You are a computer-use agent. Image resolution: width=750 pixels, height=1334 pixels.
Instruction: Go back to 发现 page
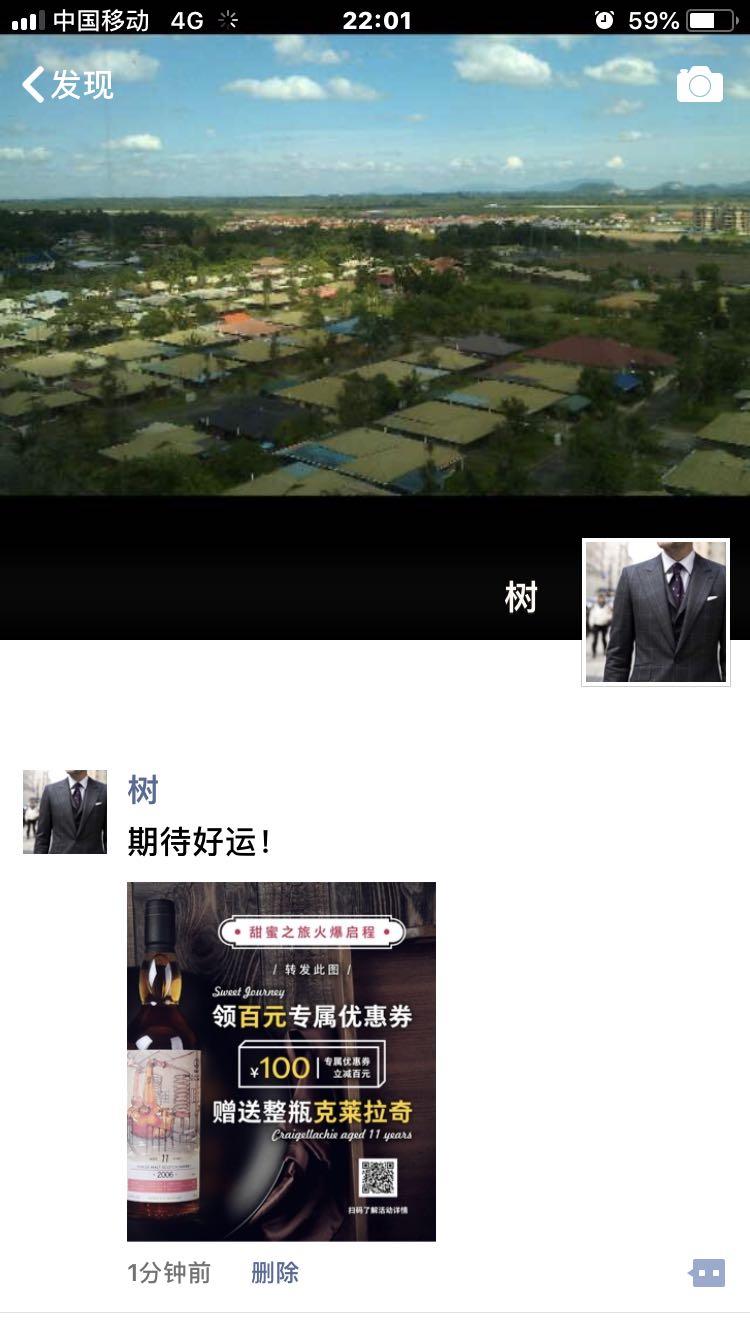tap(68, 86)
